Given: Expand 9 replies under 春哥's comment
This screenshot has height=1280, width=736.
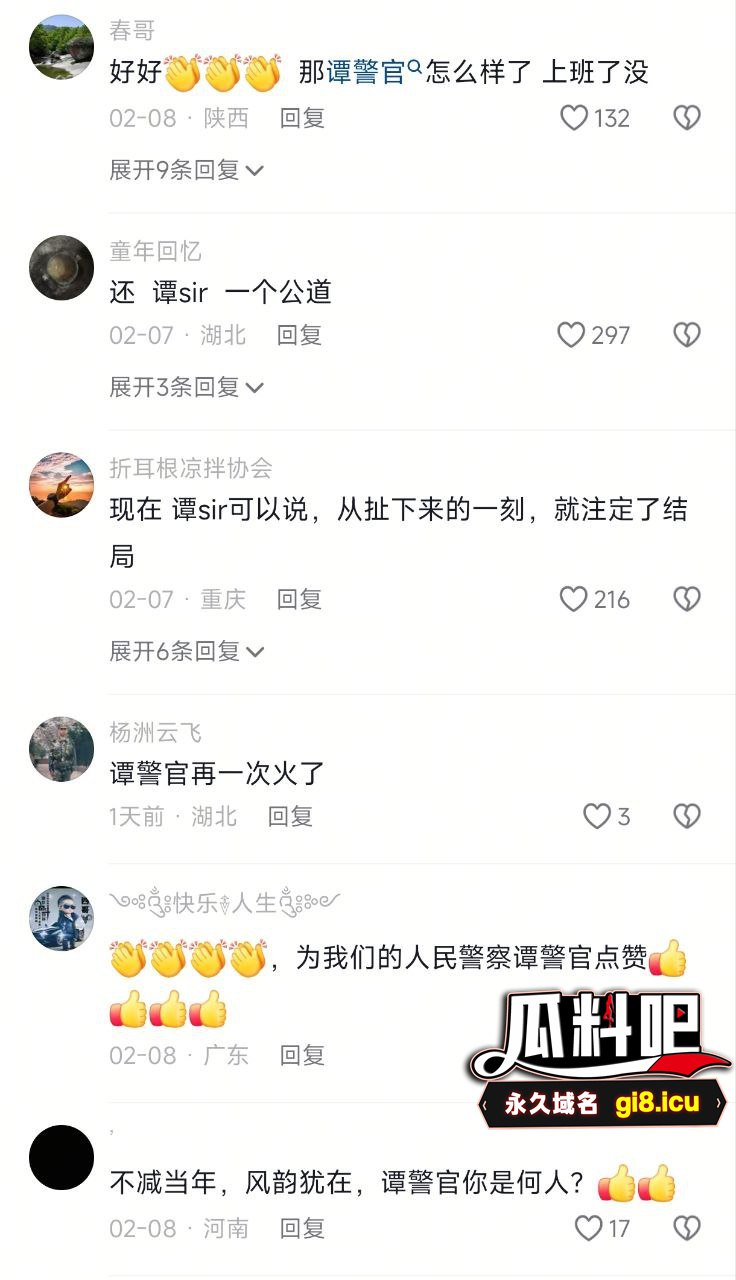Looking at the screenshot, I should point(186,170).
